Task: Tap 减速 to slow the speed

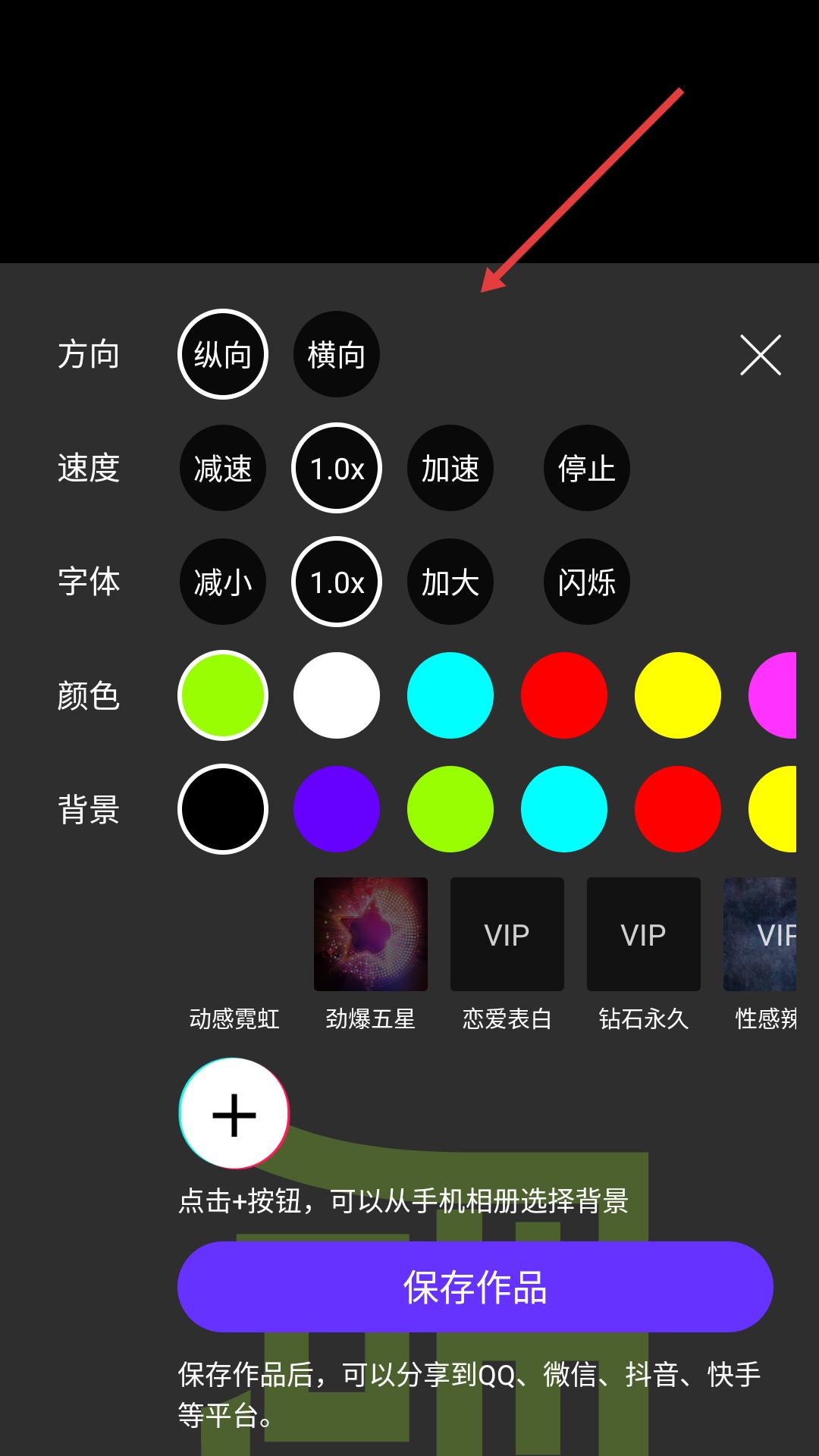Action: (223, 469)
